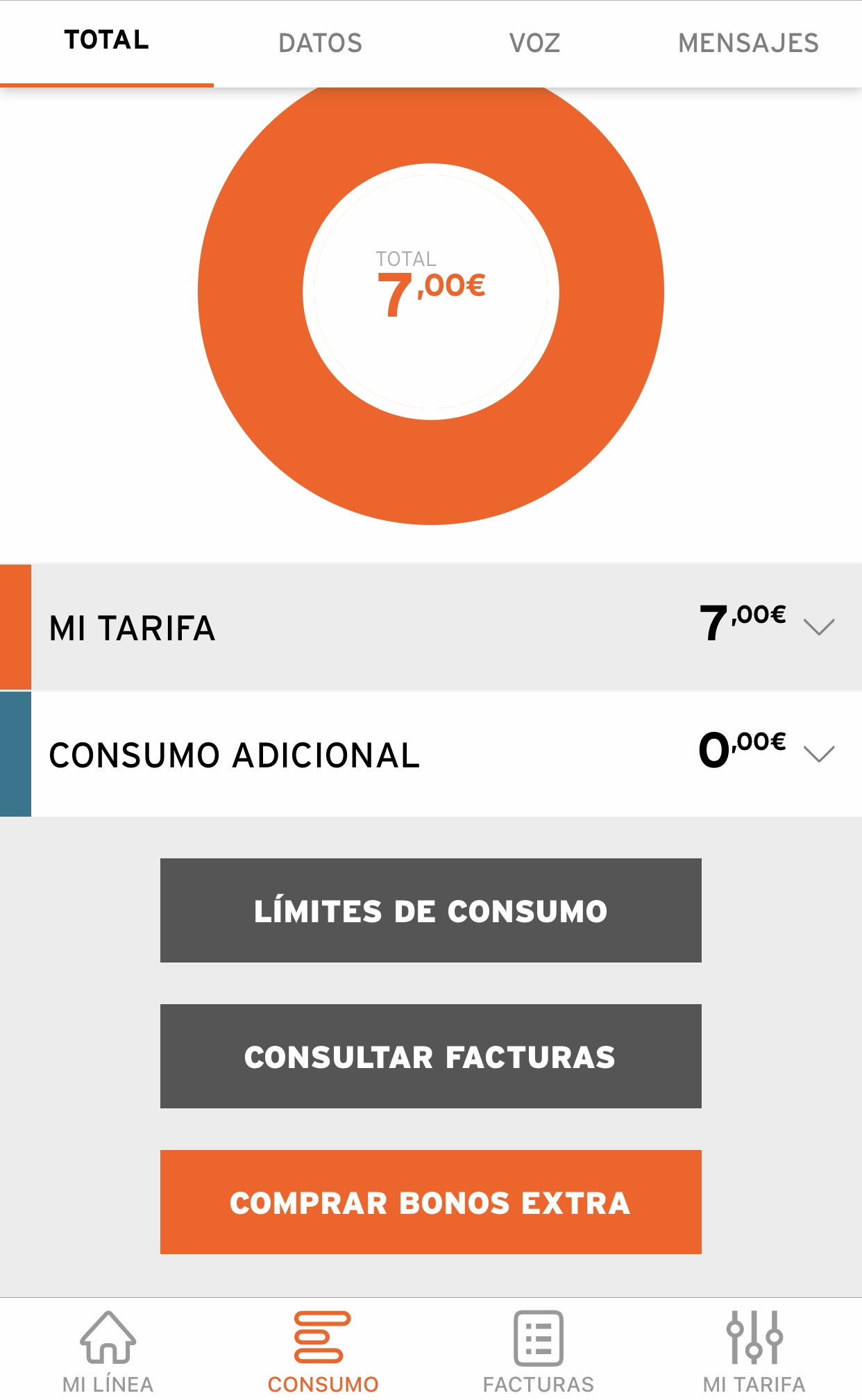Go to Mi Tarifa in bottom navigation
The width and height of the screenshot is (862, 1400).
[754, 1351]
